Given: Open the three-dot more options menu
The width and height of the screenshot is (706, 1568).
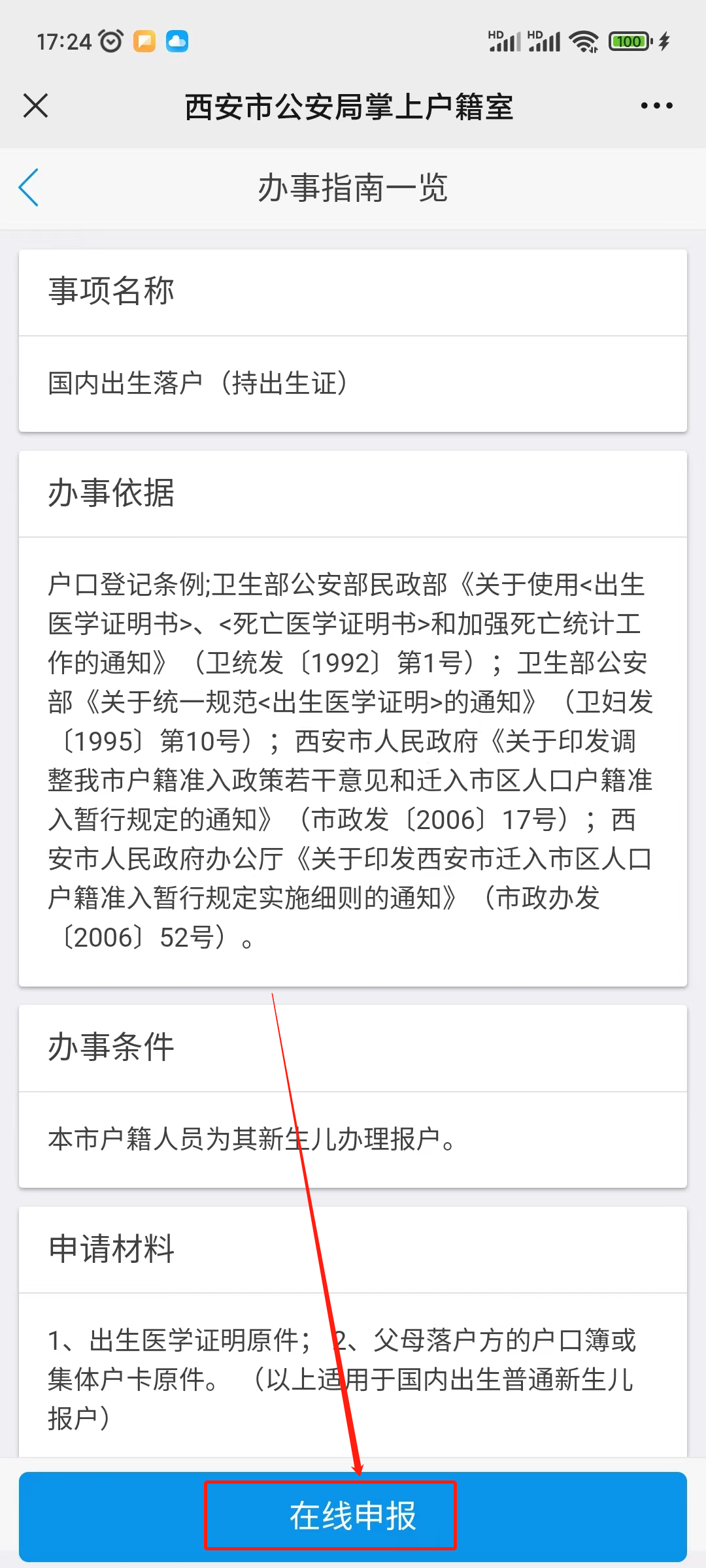Looking at the screenshot, I should pos(656,106).
